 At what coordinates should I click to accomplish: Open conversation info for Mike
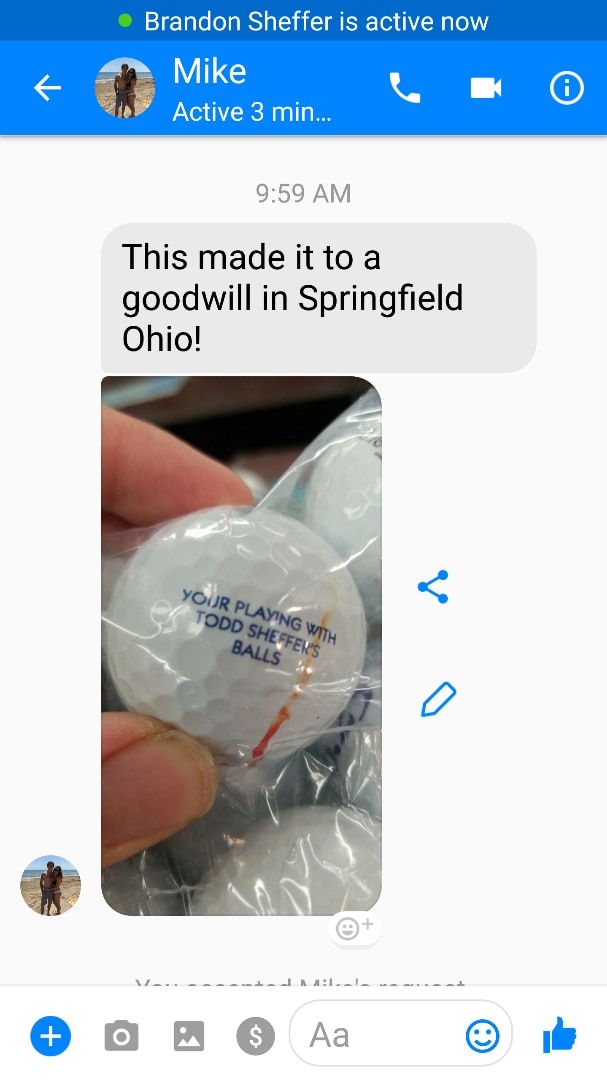[566, 89]
